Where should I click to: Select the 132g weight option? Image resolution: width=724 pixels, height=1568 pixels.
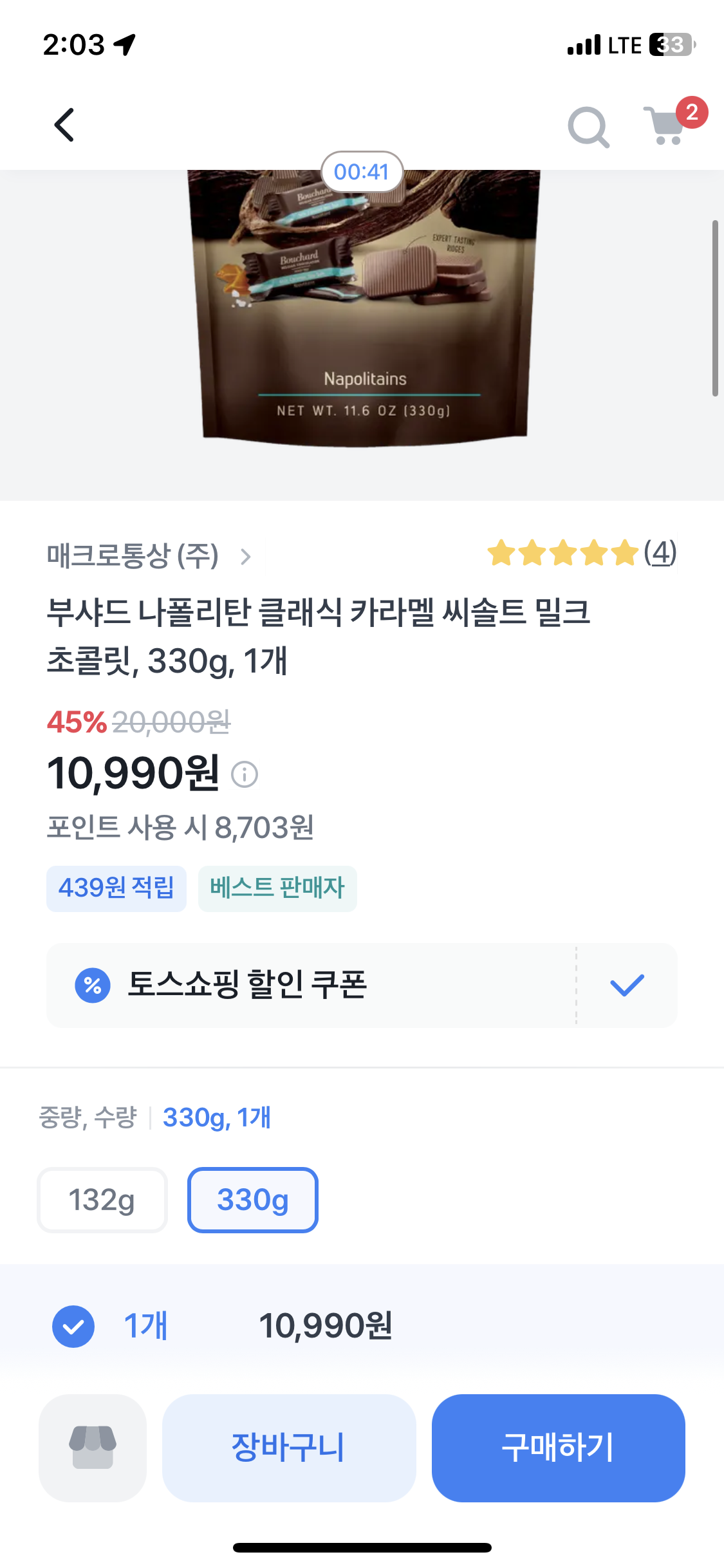pyautogui.click(x=102, y=1200)
